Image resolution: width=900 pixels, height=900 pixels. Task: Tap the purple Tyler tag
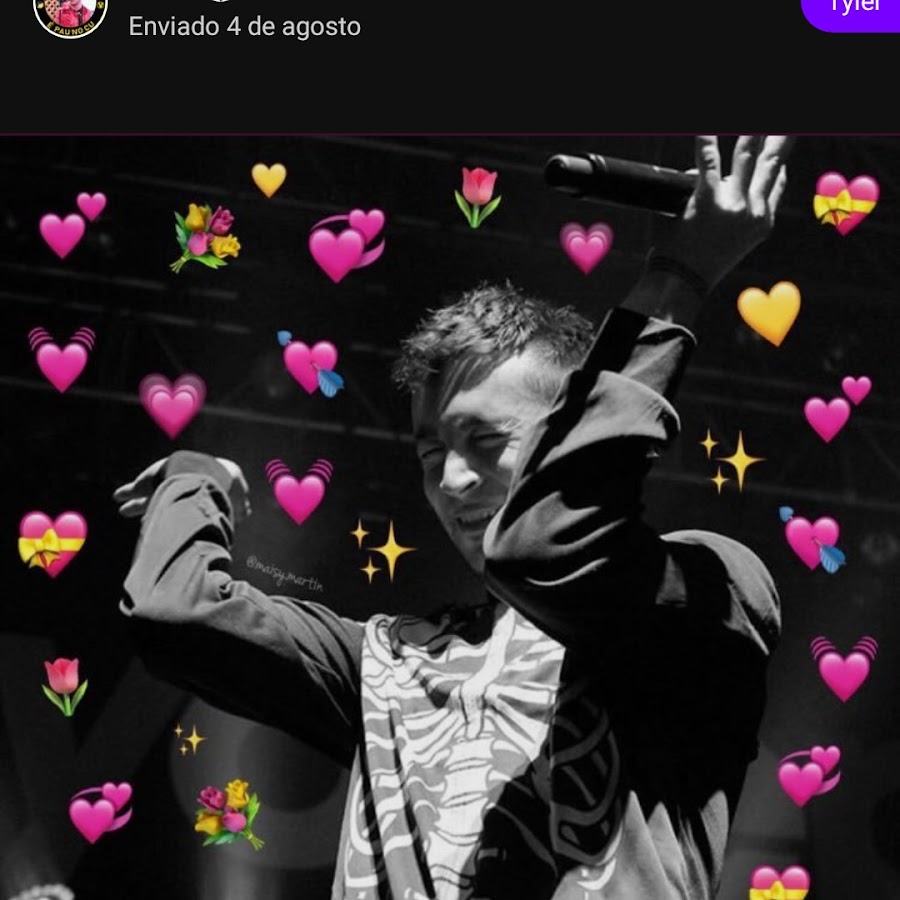pos(853,10)
